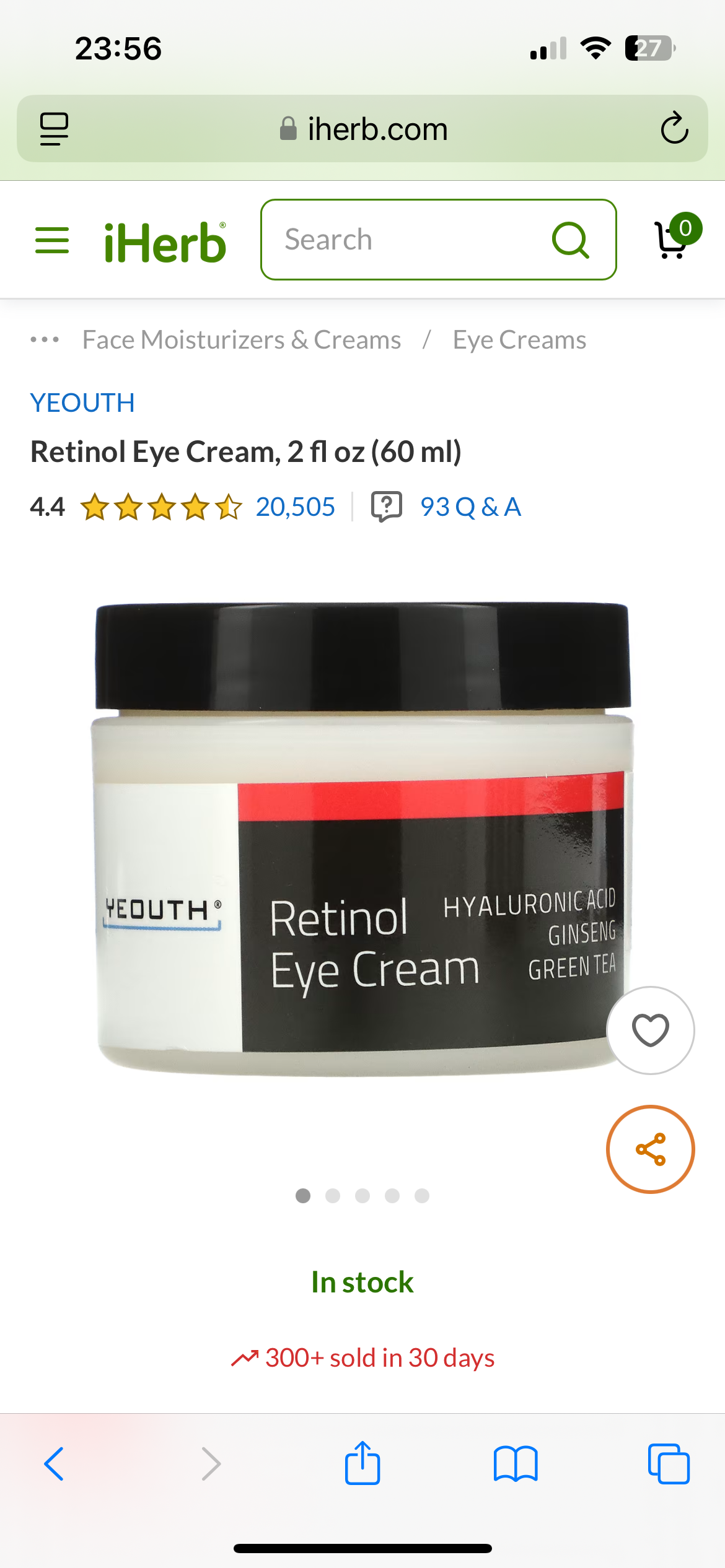Open Safari bookmarks
Viewport: 725px width, 1568px height.
pos(516,1464)
